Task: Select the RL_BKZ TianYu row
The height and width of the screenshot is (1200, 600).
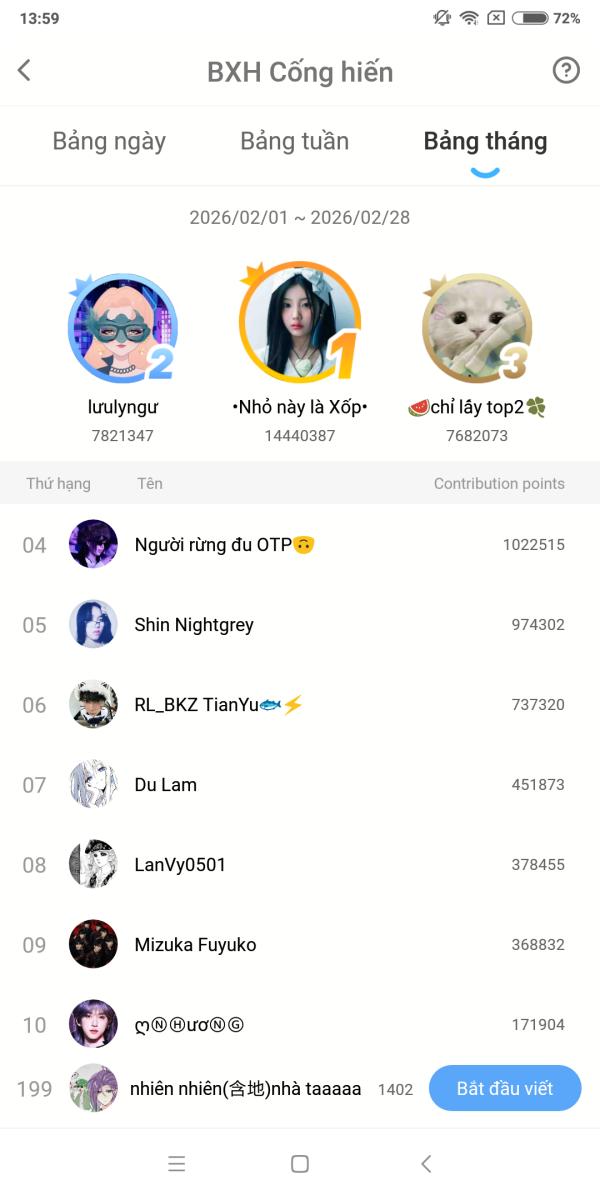Action: [300, 705]
